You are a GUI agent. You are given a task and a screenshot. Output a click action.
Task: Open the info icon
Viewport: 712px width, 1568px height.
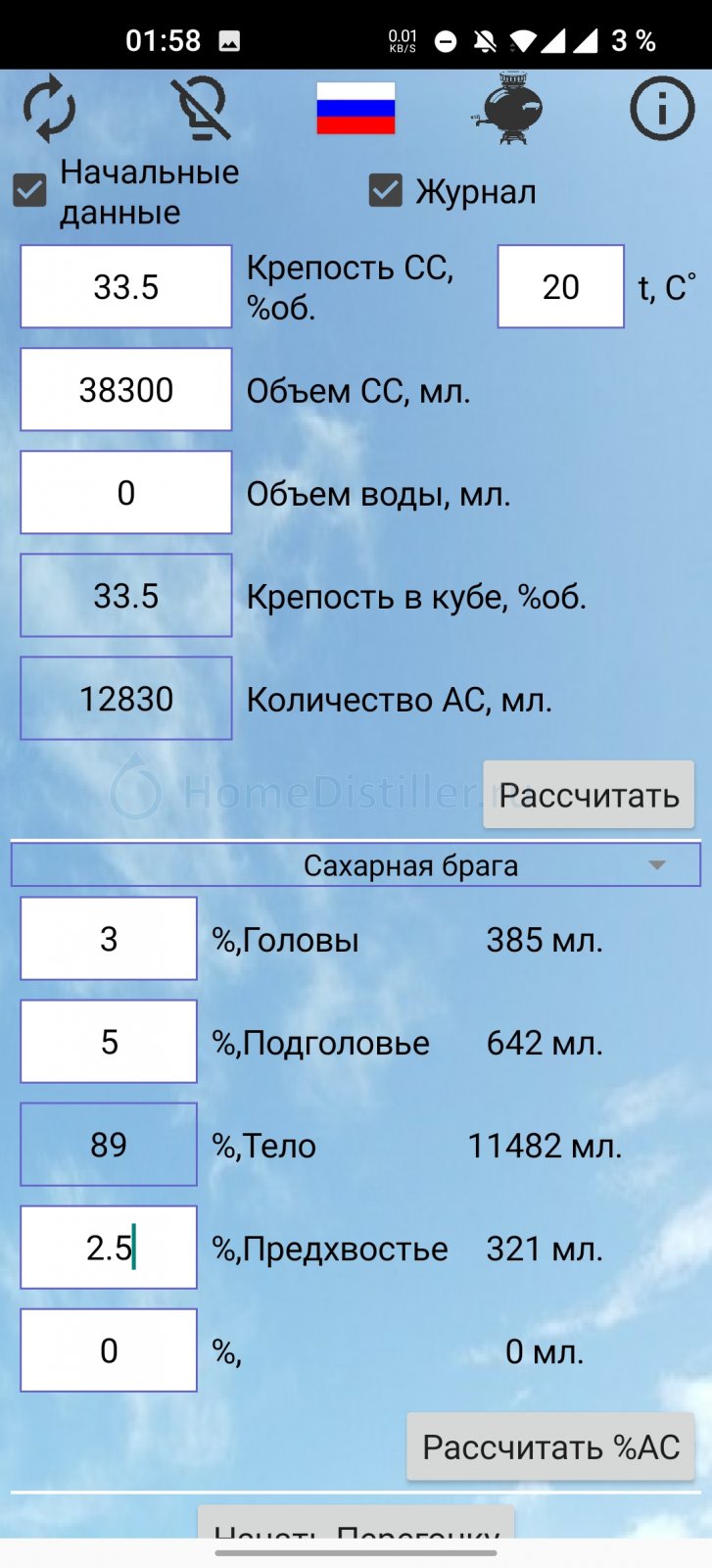click(x=662, y=109)
